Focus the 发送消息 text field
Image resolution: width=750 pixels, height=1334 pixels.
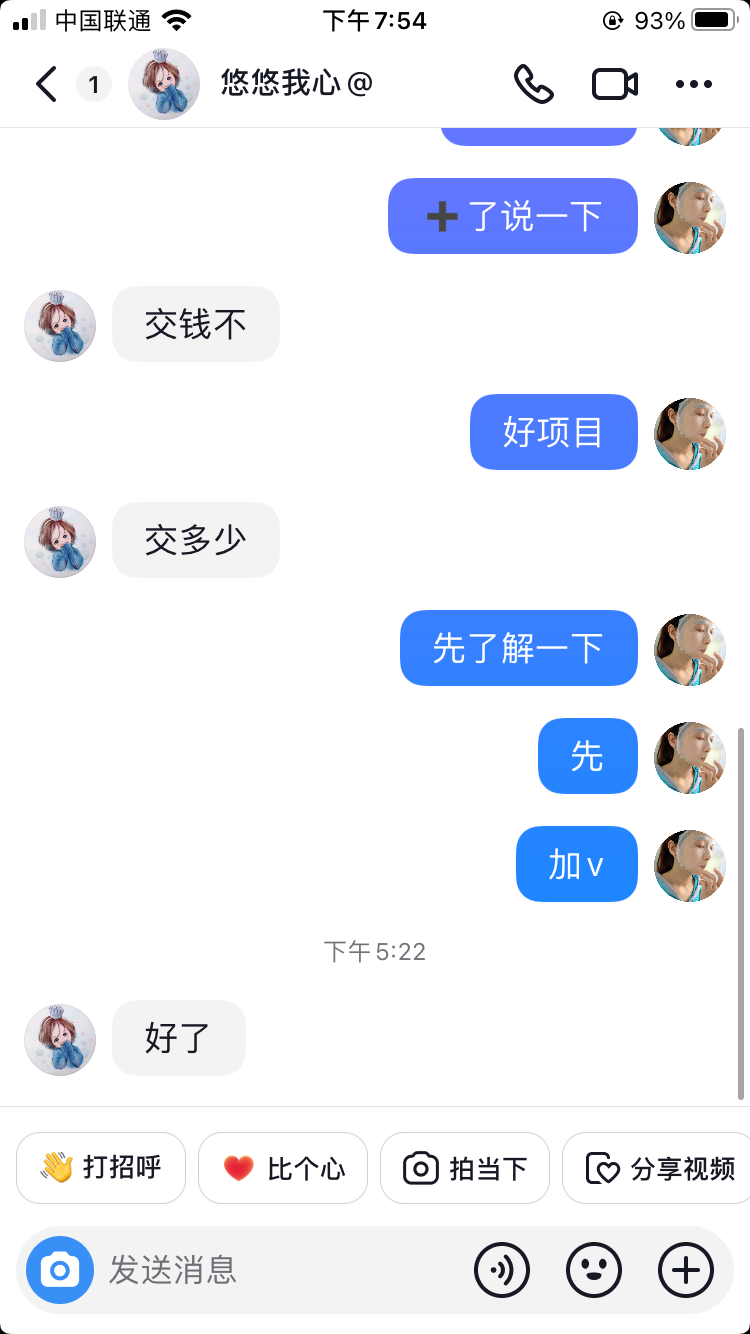pos(280,1270)
